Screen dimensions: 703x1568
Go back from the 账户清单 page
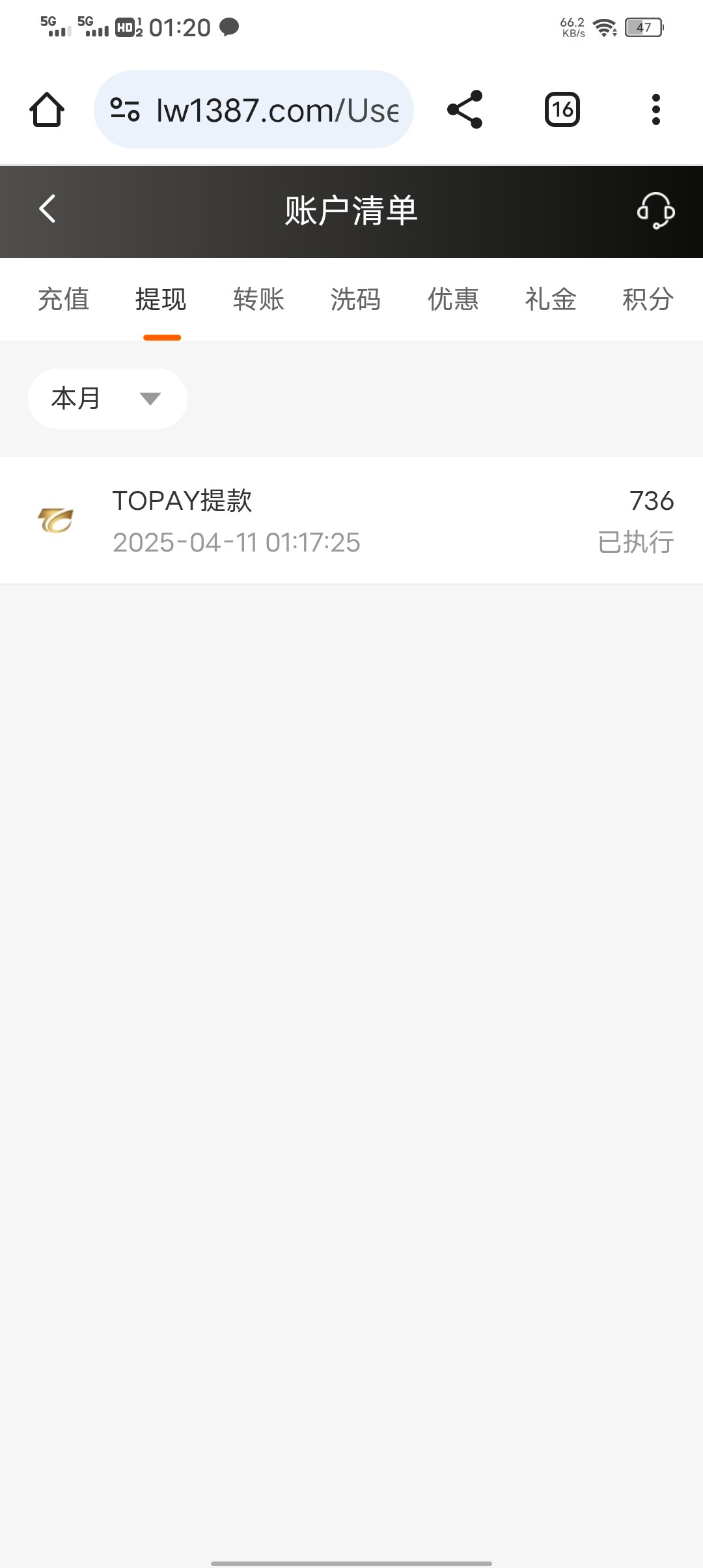47,209
